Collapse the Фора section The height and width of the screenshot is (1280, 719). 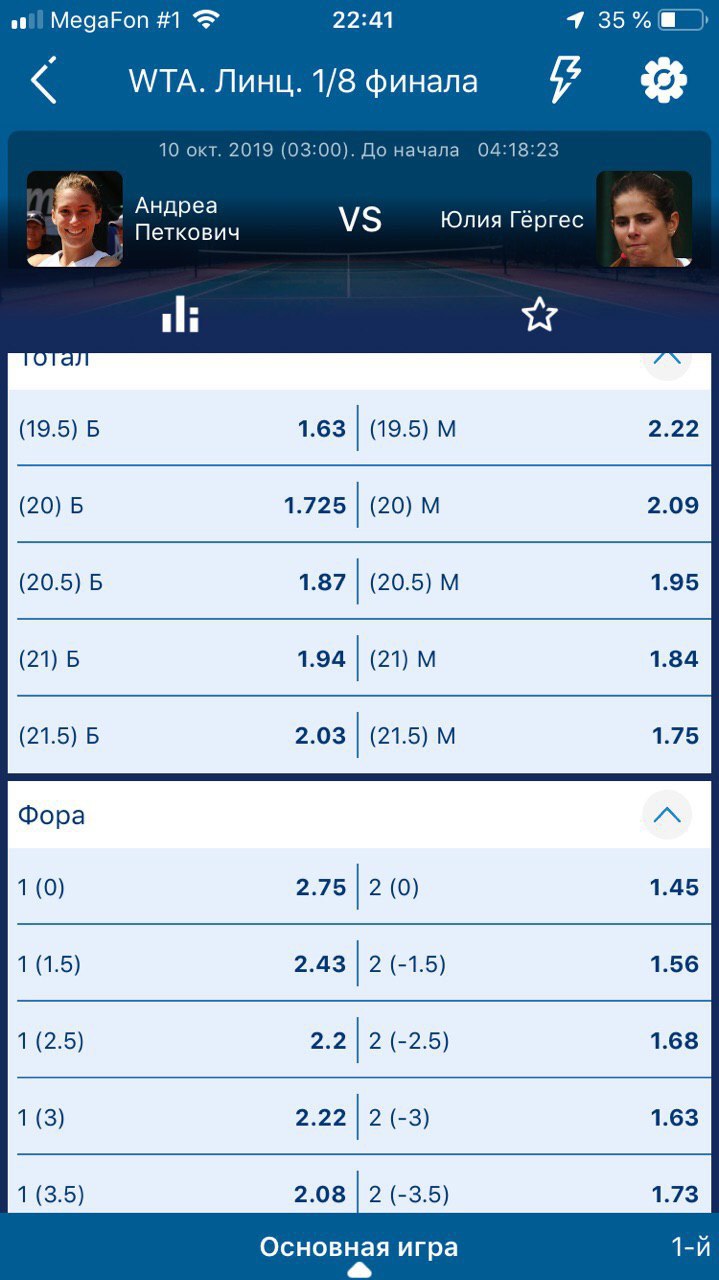pyautogui.click(x=666, y=815)
